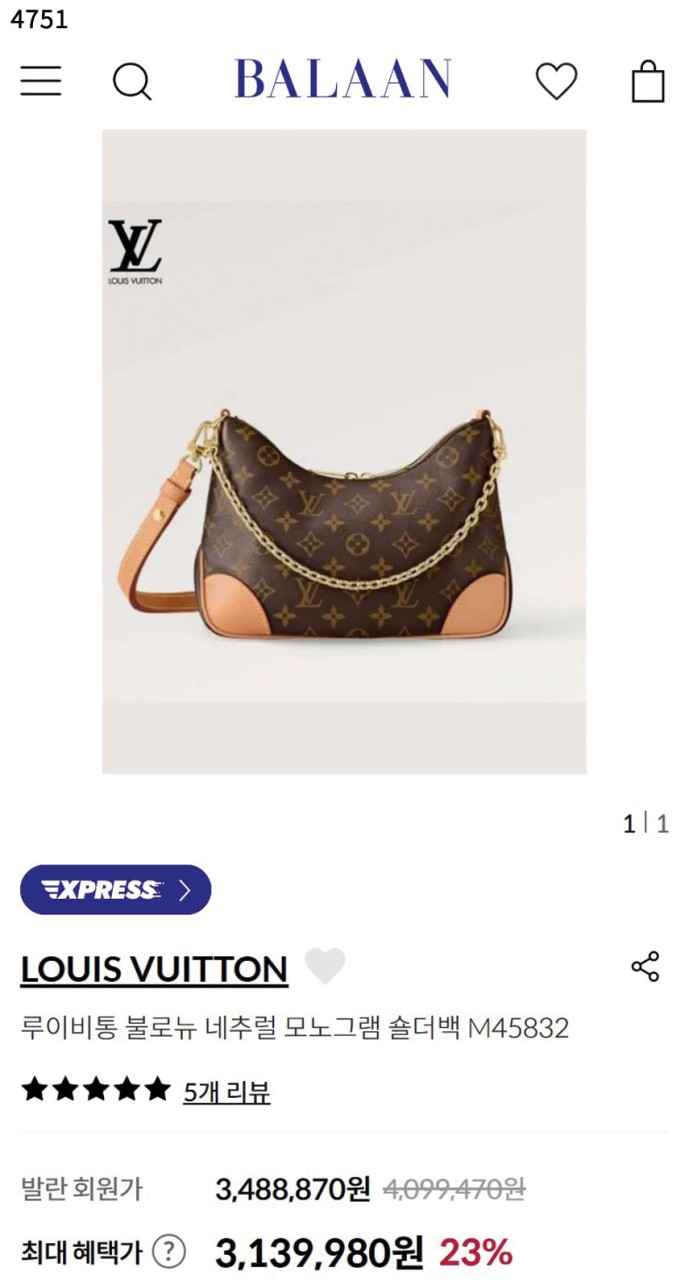Like the brand with the gray heart
693x1280 pixels.
coord(324,966)
